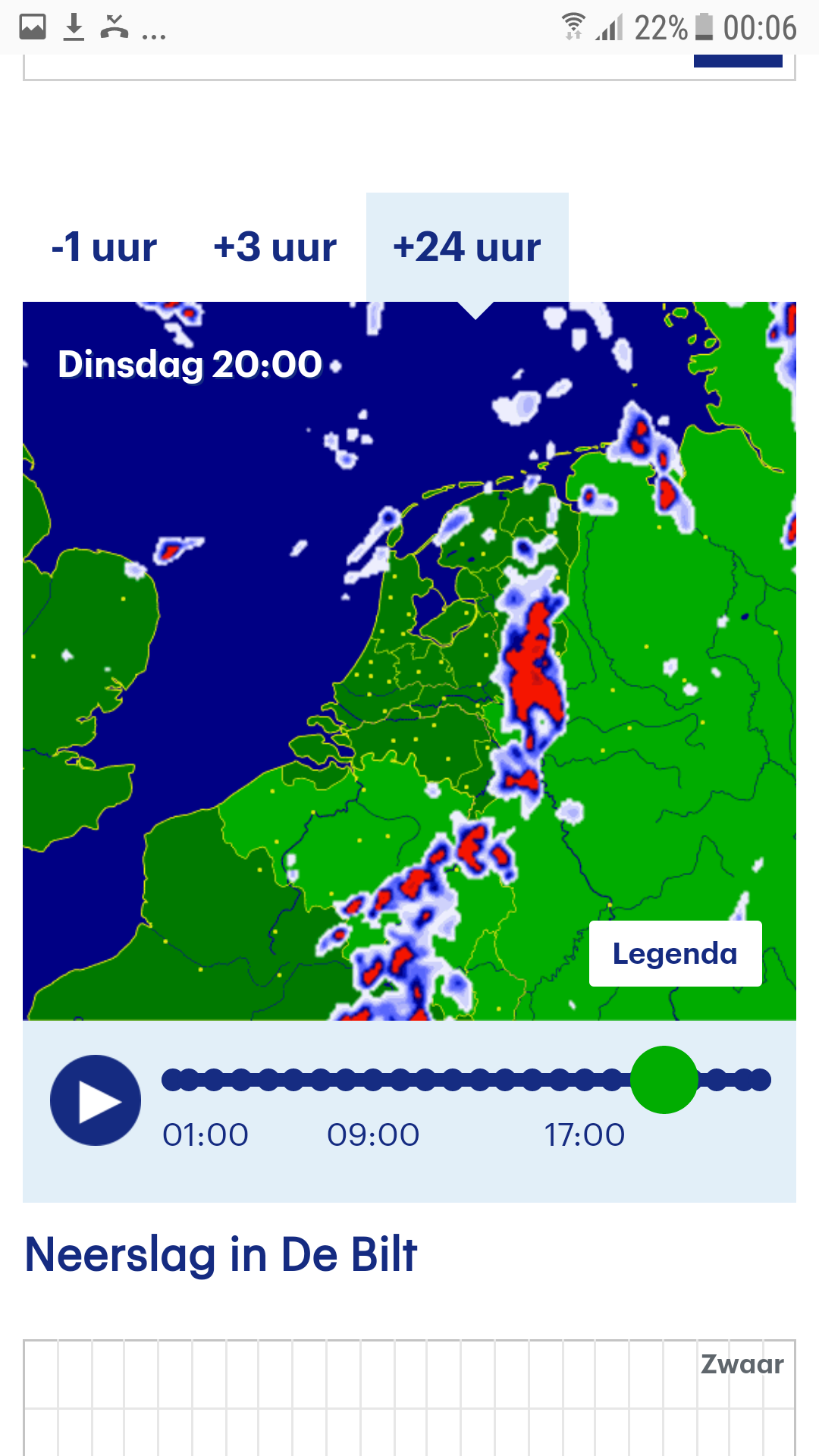
Task: Play the precipitation radar animation
Action: coord(96,1100)
